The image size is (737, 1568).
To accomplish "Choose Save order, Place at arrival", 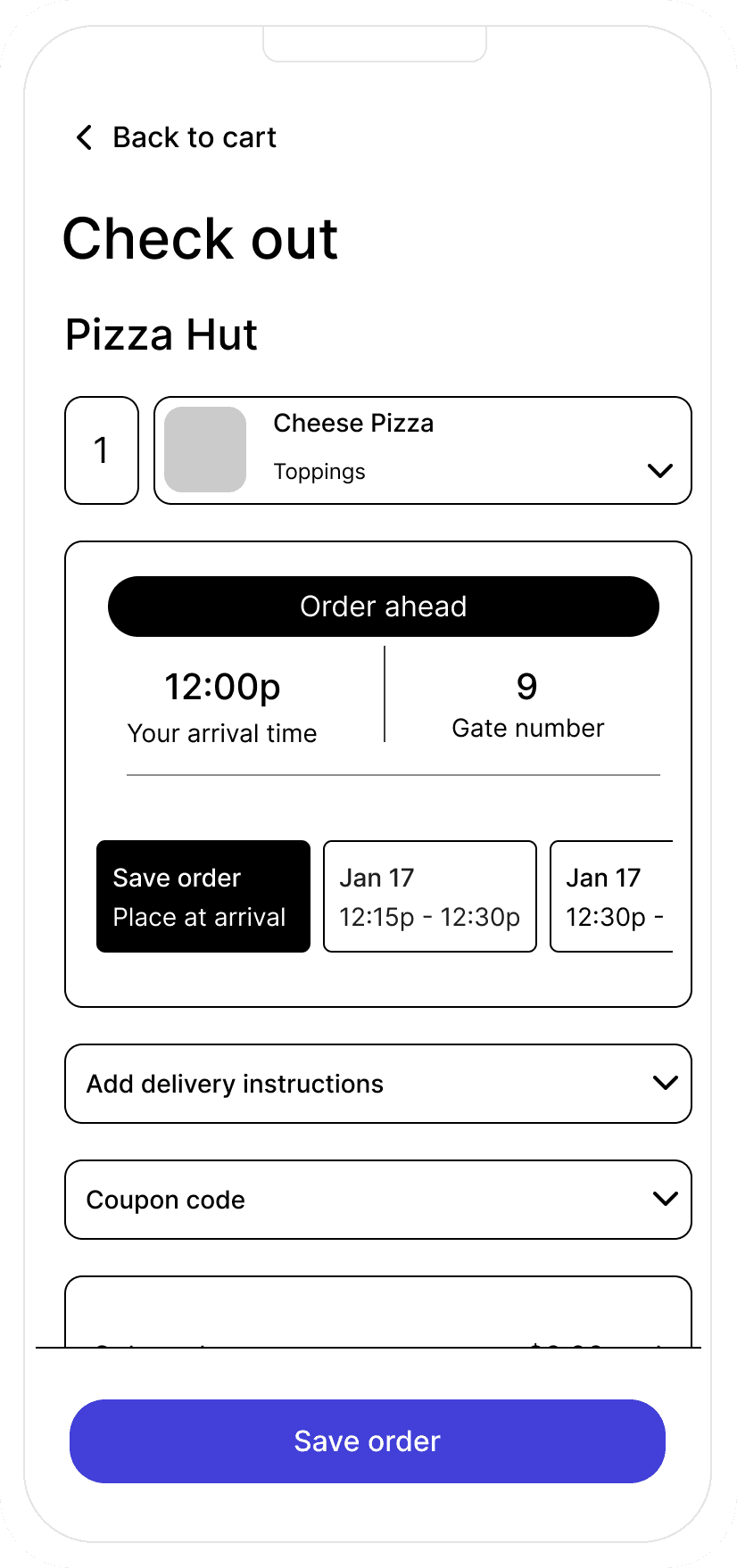I will 203,896.
